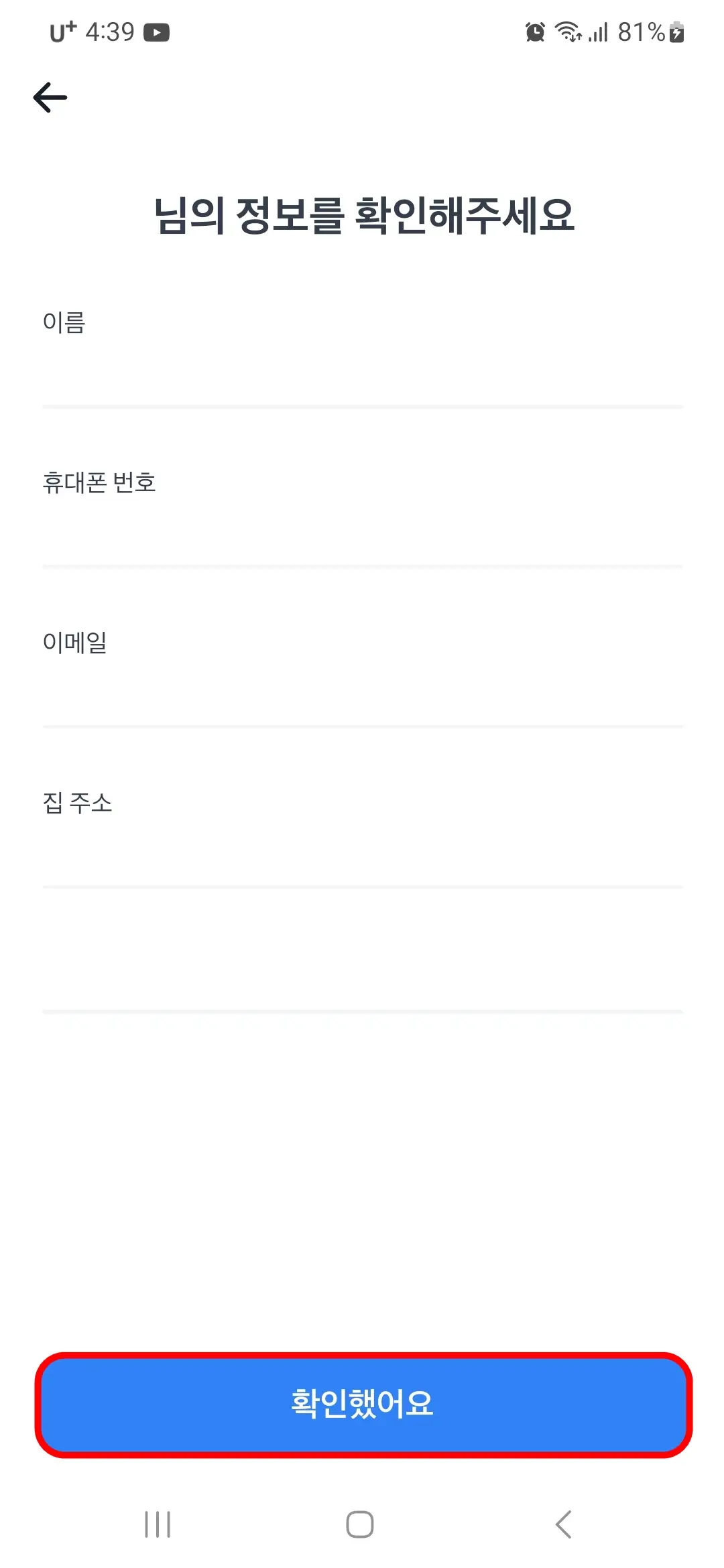Tap the battery charging icon

click(x=676, y=31)
